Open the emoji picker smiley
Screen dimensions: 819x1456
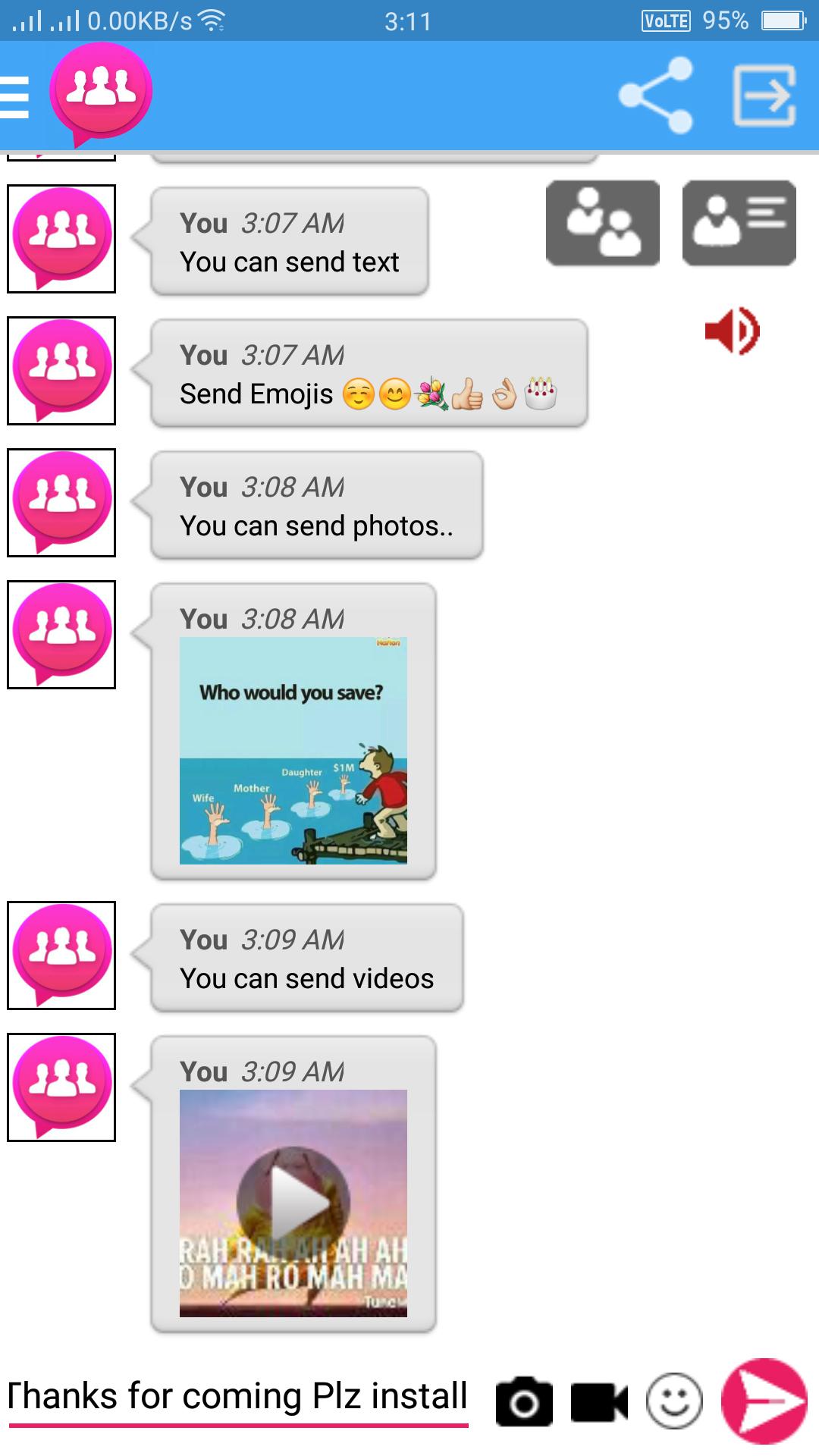[x=674, y=1401]
